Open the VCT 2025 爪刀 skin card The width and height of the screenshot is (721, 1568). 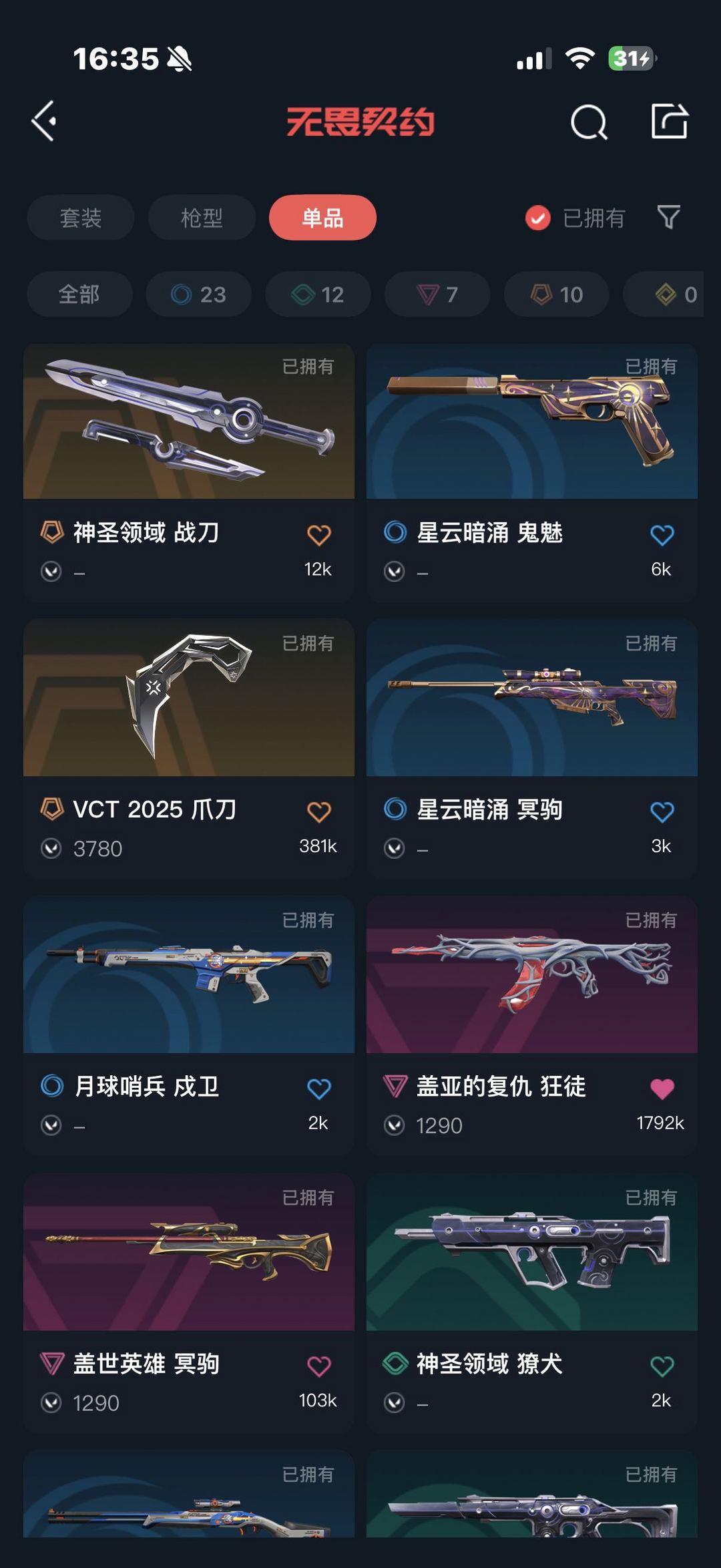coord(189,749)
